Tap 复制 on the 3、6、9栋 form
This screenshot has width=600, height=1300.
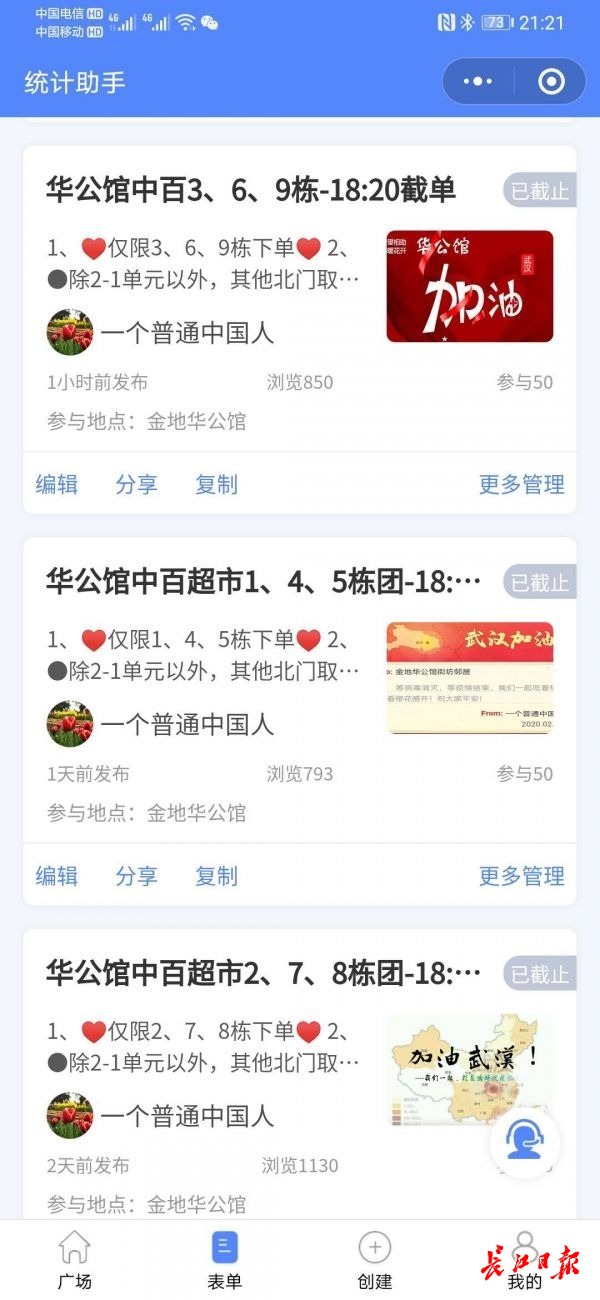(216, 484)
